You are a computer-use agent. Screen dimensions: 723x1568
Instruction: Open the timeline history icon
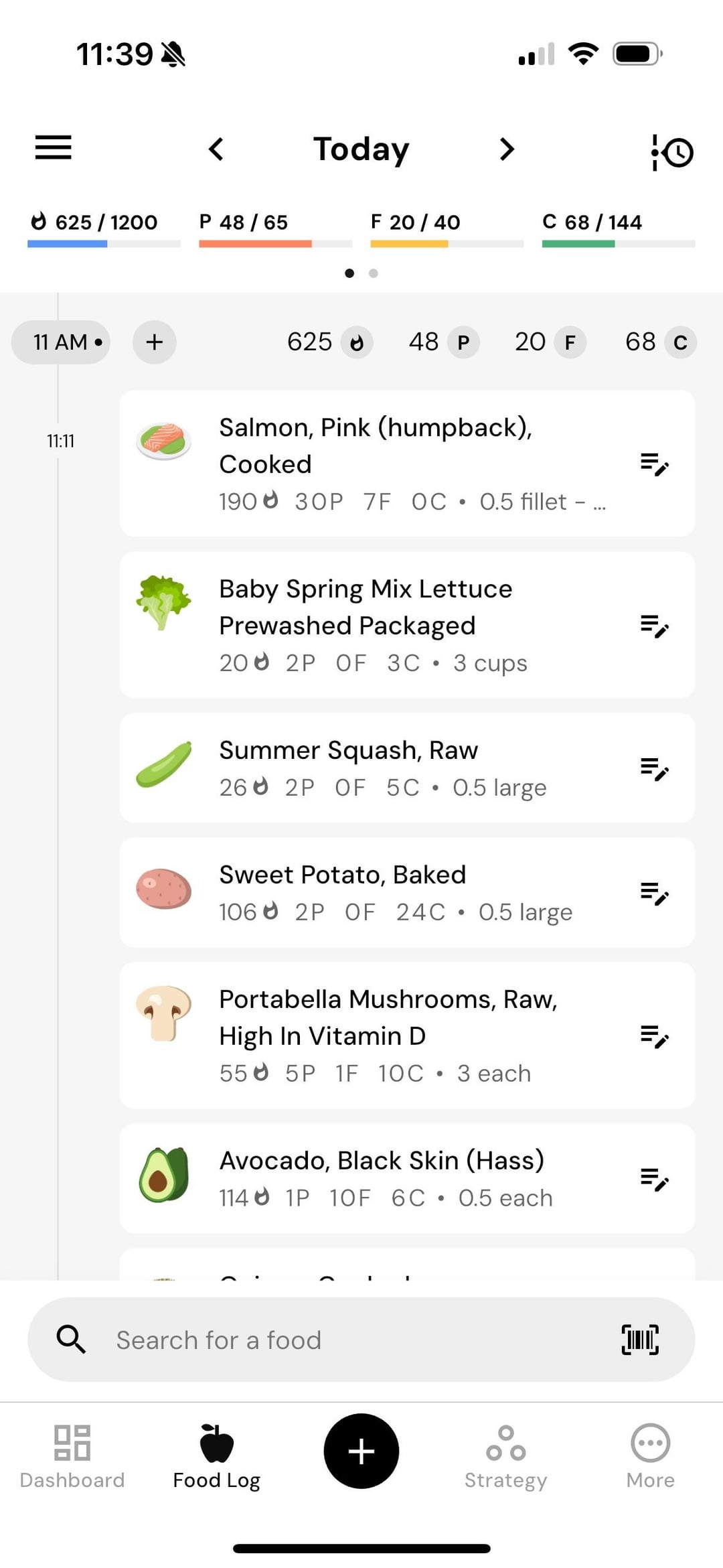pyautogui.click(x=672, y=152)
